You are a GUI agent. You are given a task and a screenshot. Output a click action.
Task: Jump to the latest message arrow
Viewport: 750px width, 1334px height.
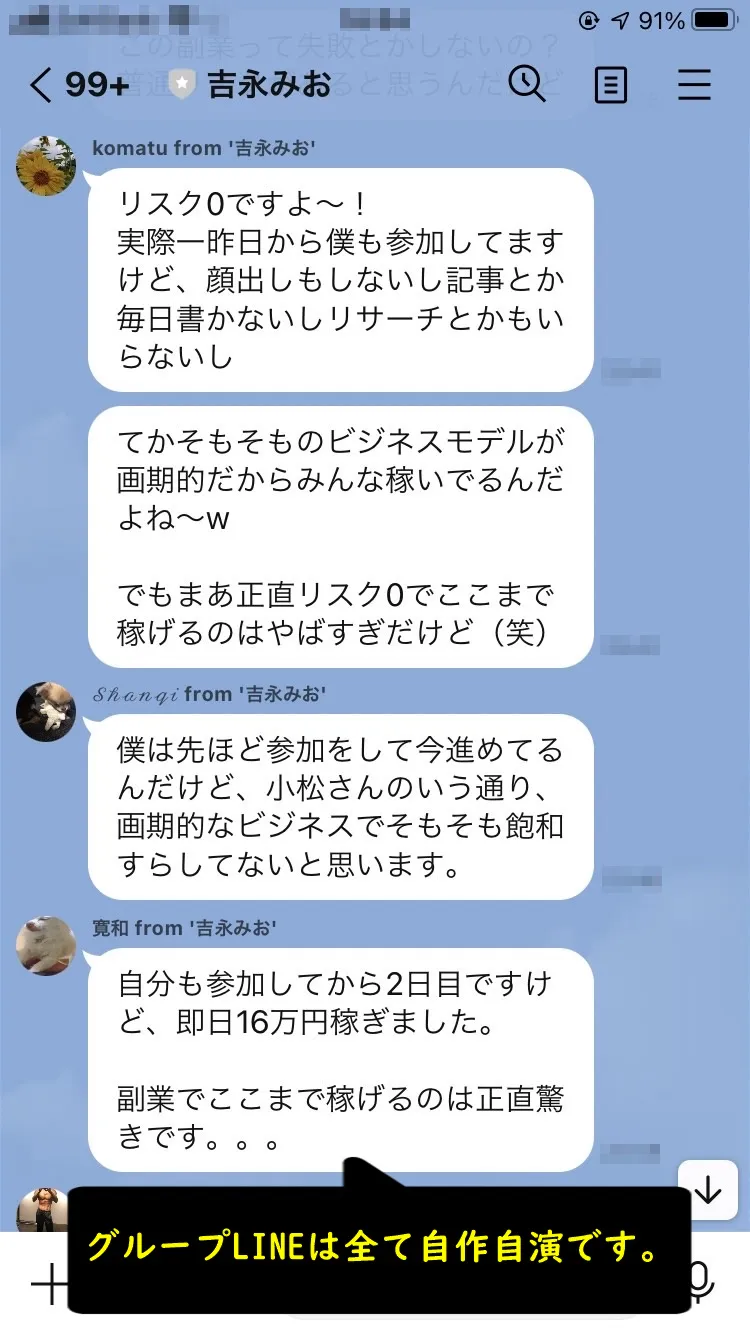click(x=708, y=1190)
